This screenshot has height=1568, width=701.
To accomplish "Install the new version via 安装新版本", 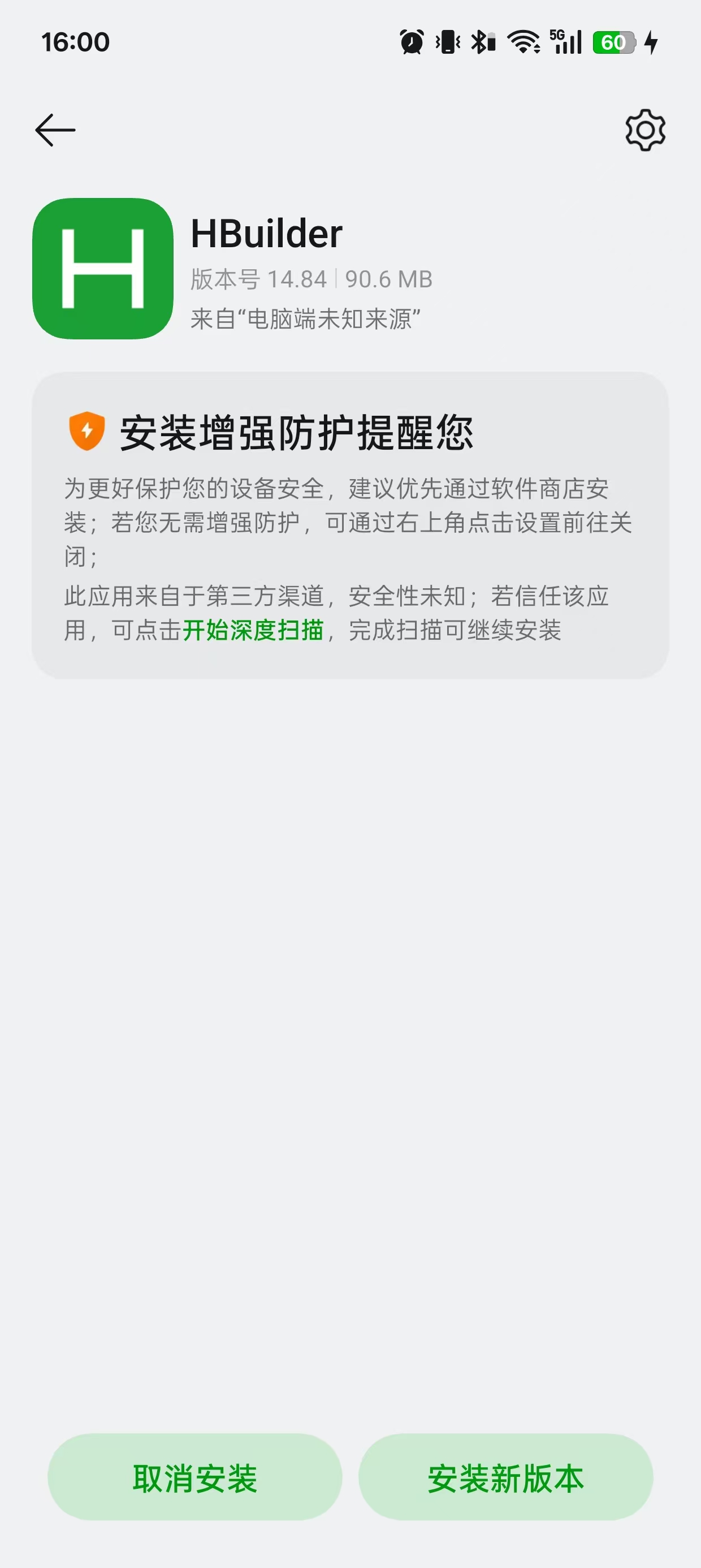I will point(505,1478).
